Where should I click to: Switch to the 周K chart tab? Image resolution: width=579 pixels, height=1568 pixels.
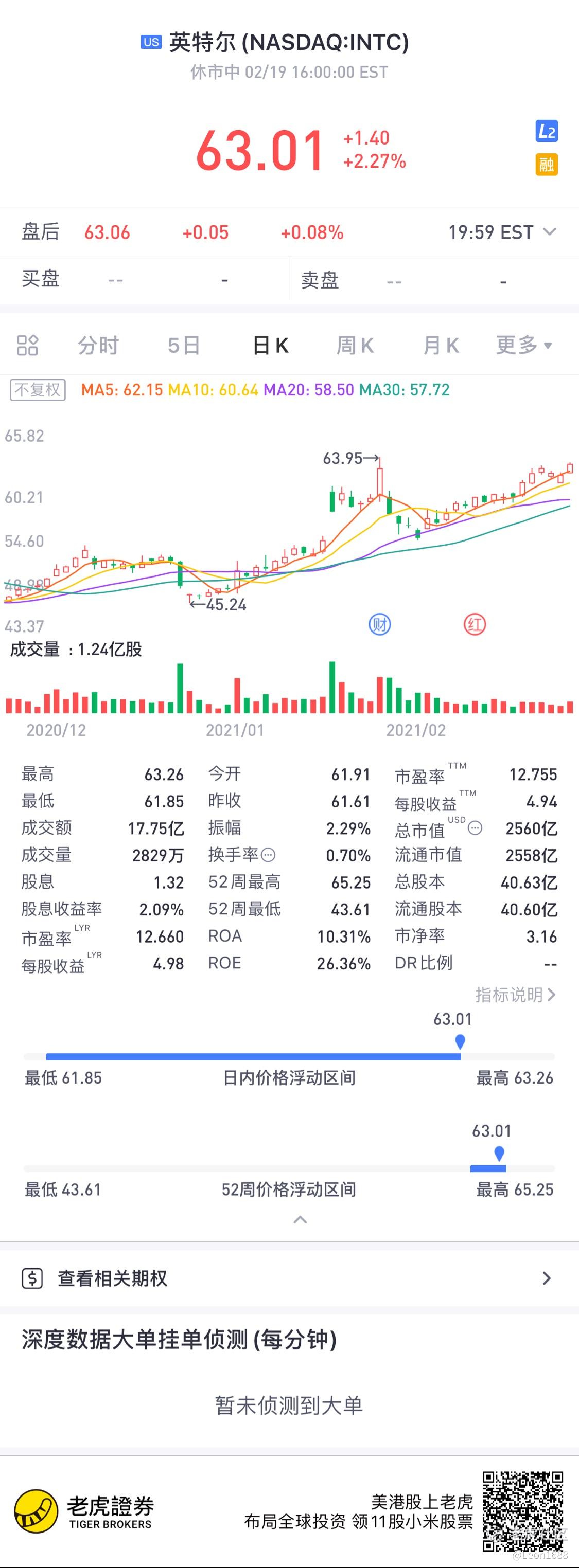coord(355,345)
